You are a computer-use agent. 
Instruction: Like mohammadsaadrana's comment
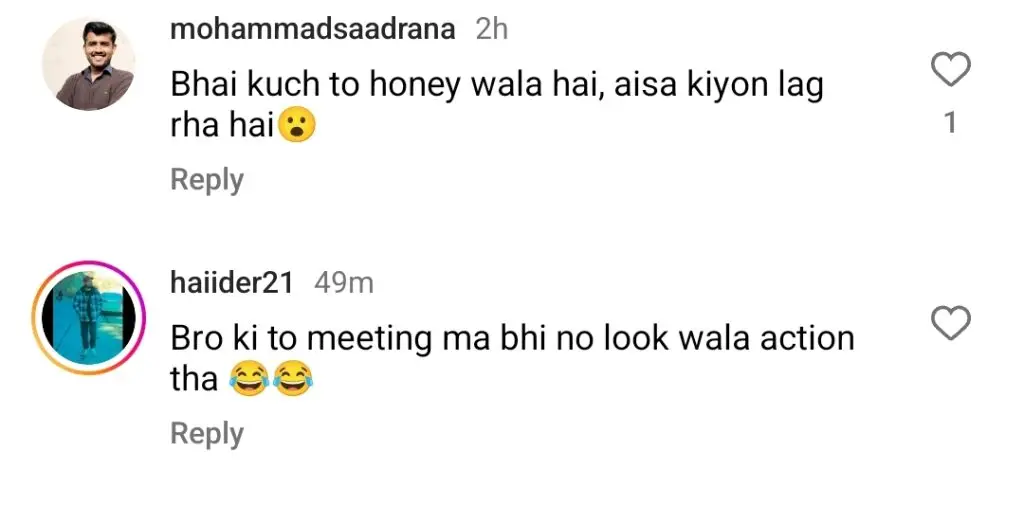pos(950,71)
